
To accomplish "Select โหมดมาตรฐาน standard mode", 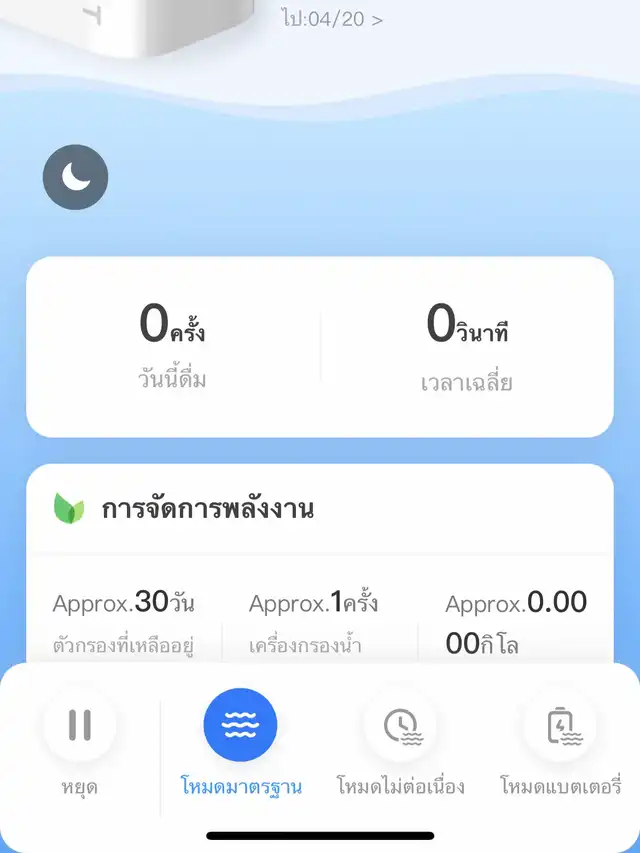I will click(240, 725).
